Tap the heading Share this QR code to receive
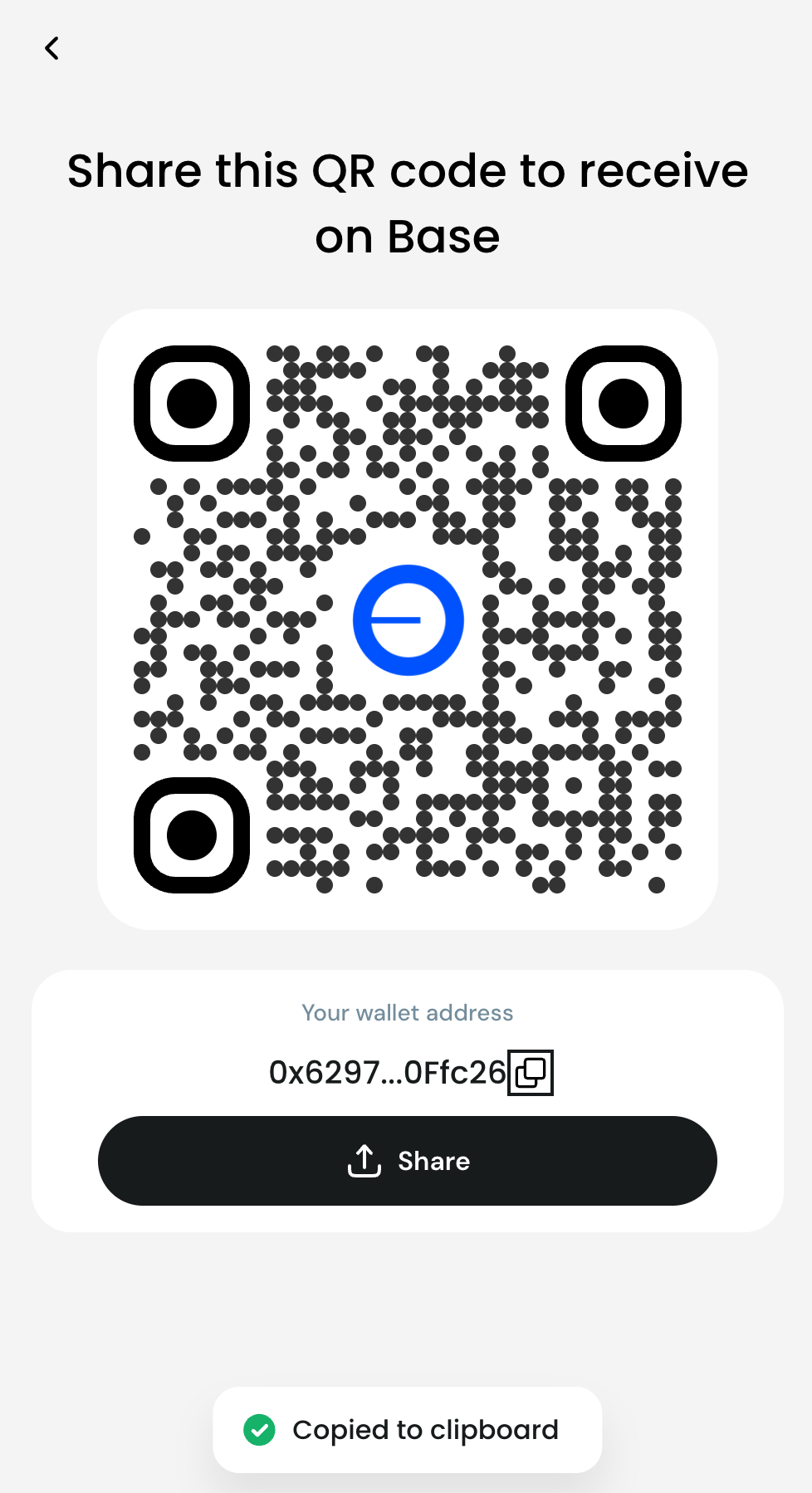The width and height of the screenshot is (812, 1493). click(x=408, y=171)
